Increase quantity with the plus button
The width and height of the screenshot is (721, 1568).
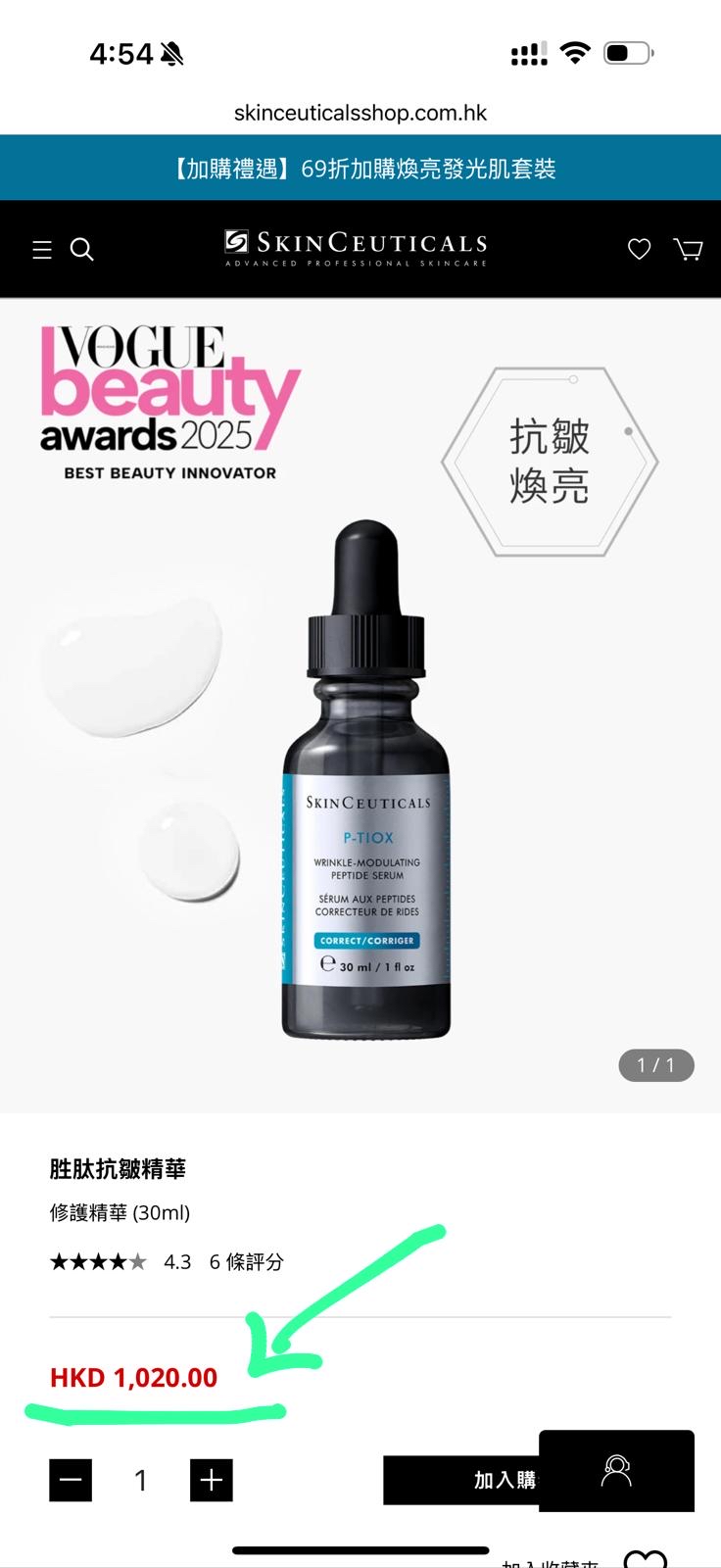click(x=212, y=1480)
